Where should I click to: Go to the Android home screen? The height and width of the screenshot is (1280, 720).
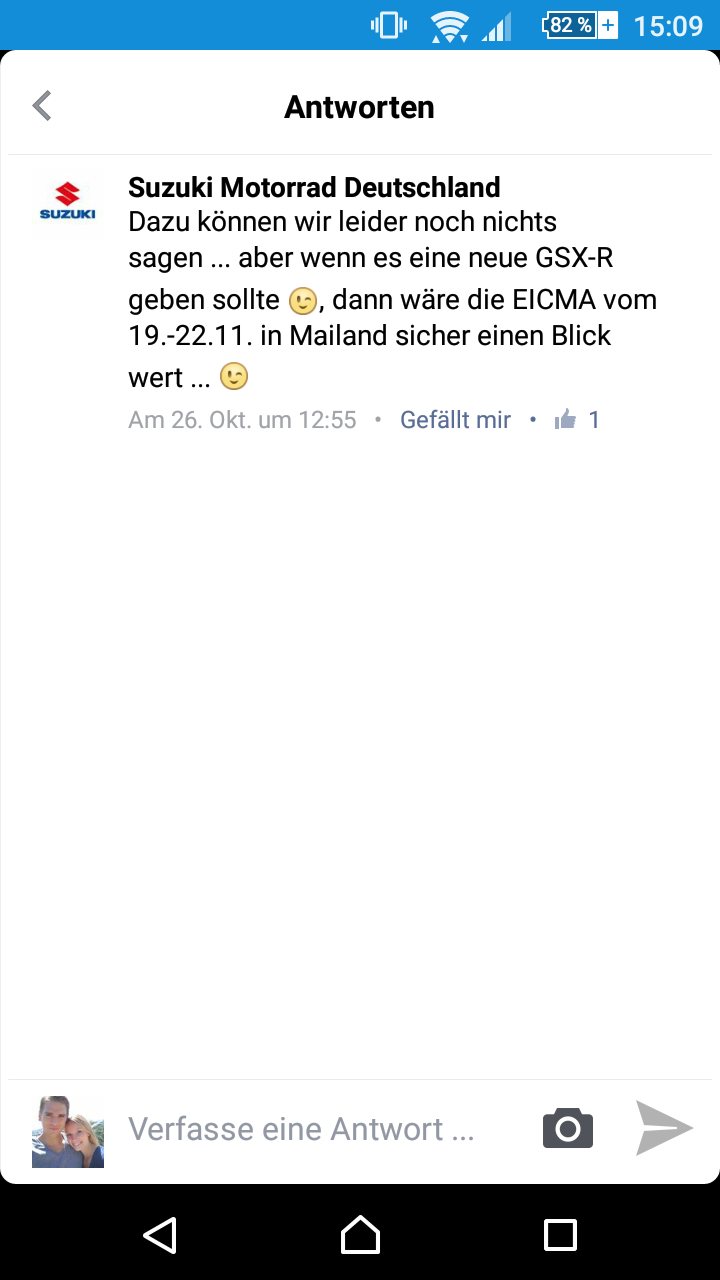point(360,1234)
